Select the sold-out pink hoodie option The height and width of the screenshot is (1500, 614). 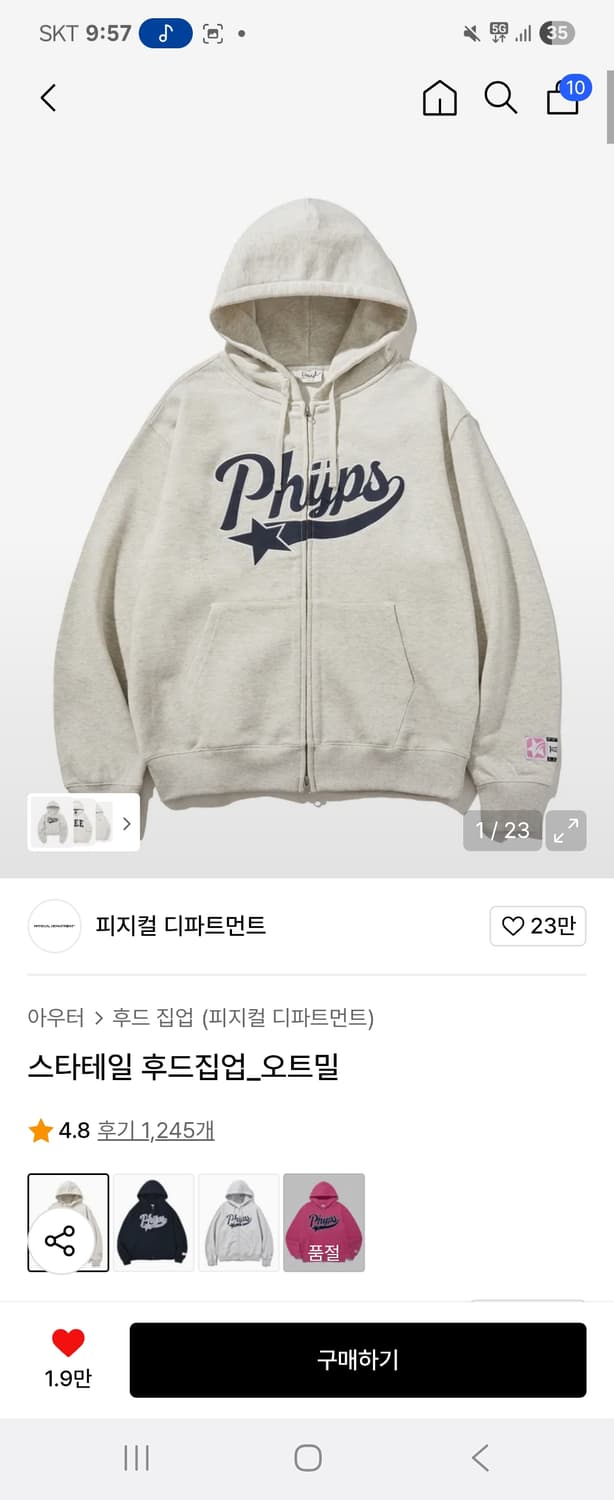click(324, 1222)
